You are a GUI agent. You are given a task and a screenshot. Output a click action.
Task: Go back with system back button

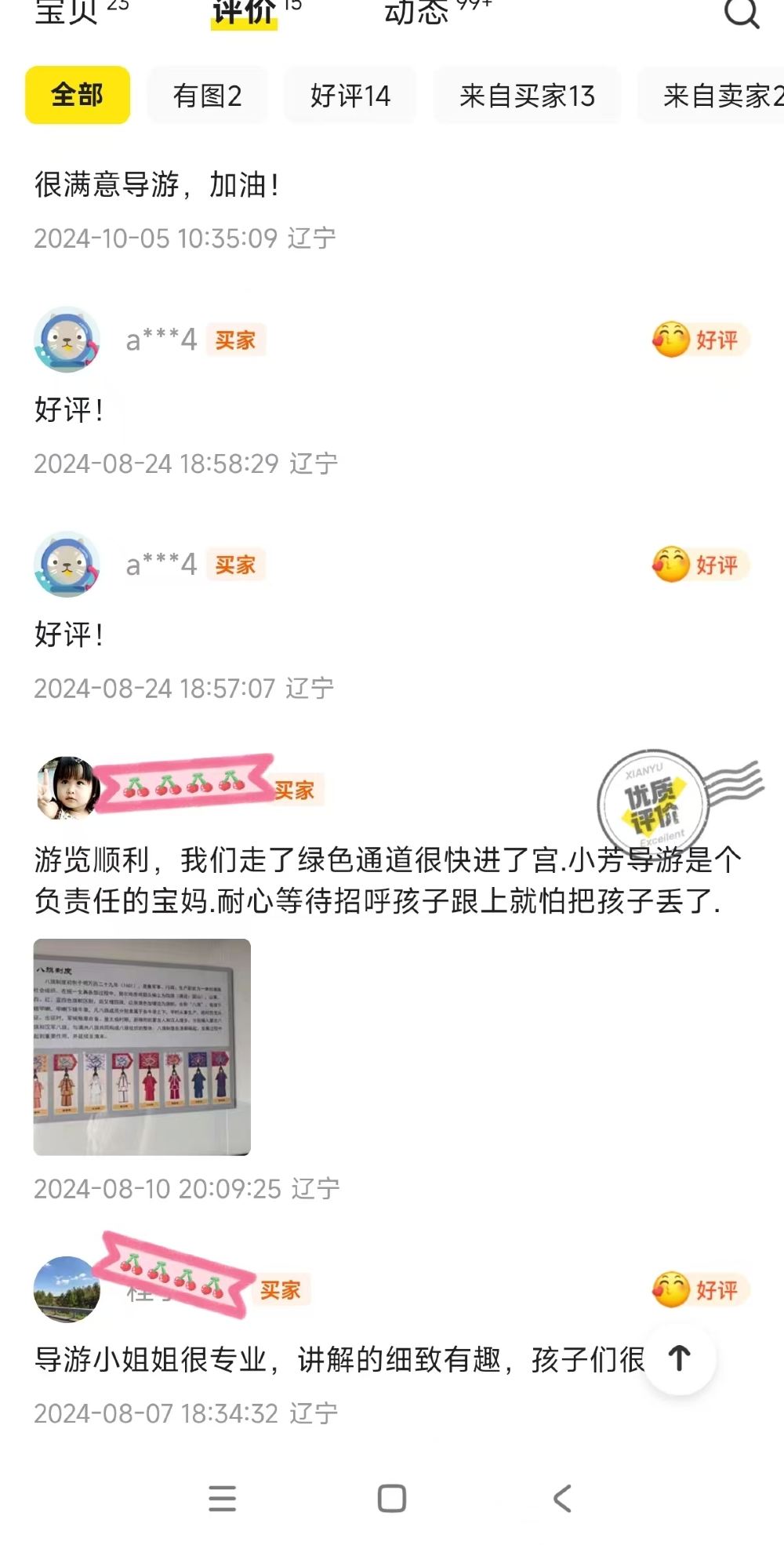(x=562, y=1498)
